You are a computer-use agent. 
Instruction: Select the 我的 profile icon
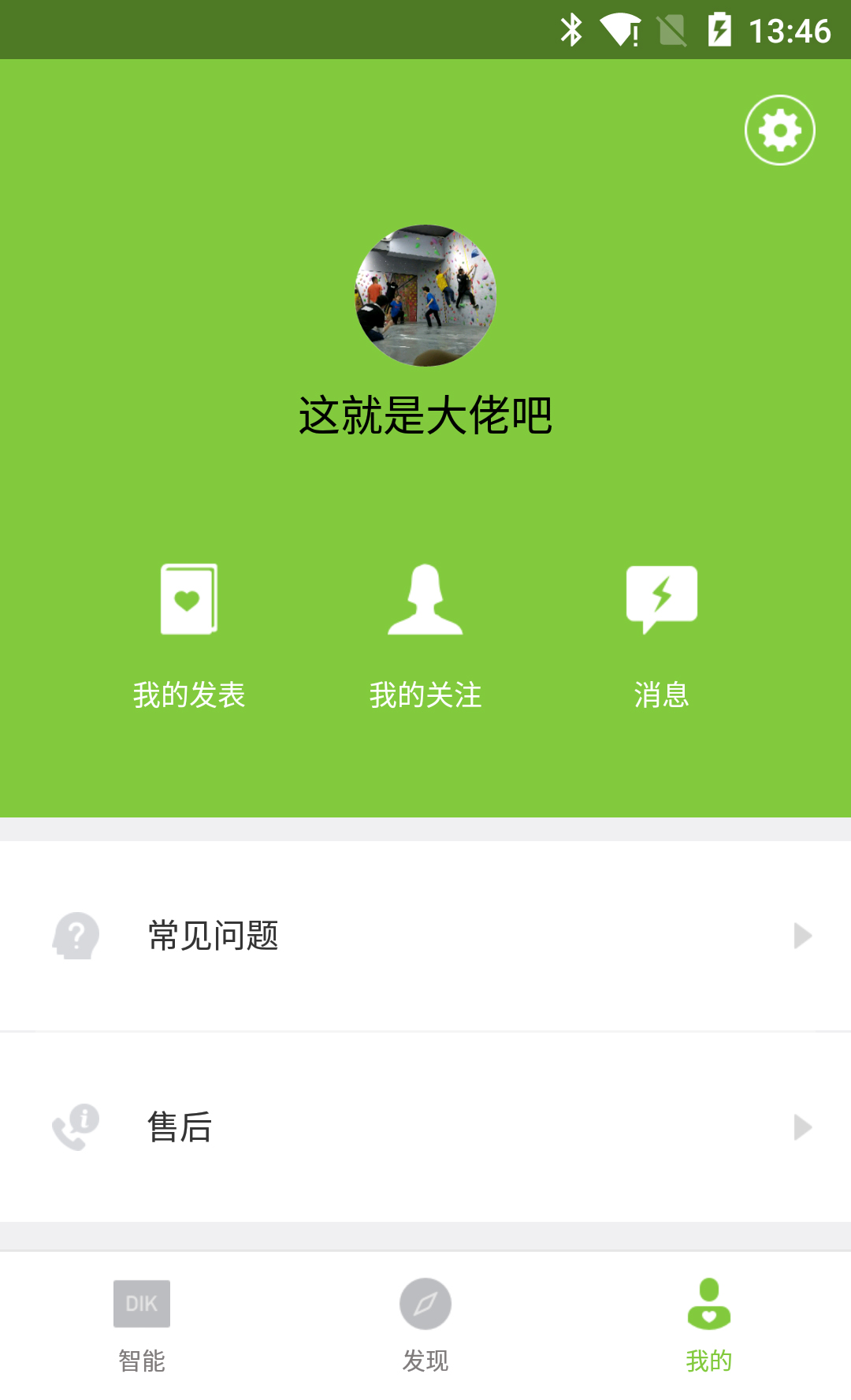coord(709,1302)
